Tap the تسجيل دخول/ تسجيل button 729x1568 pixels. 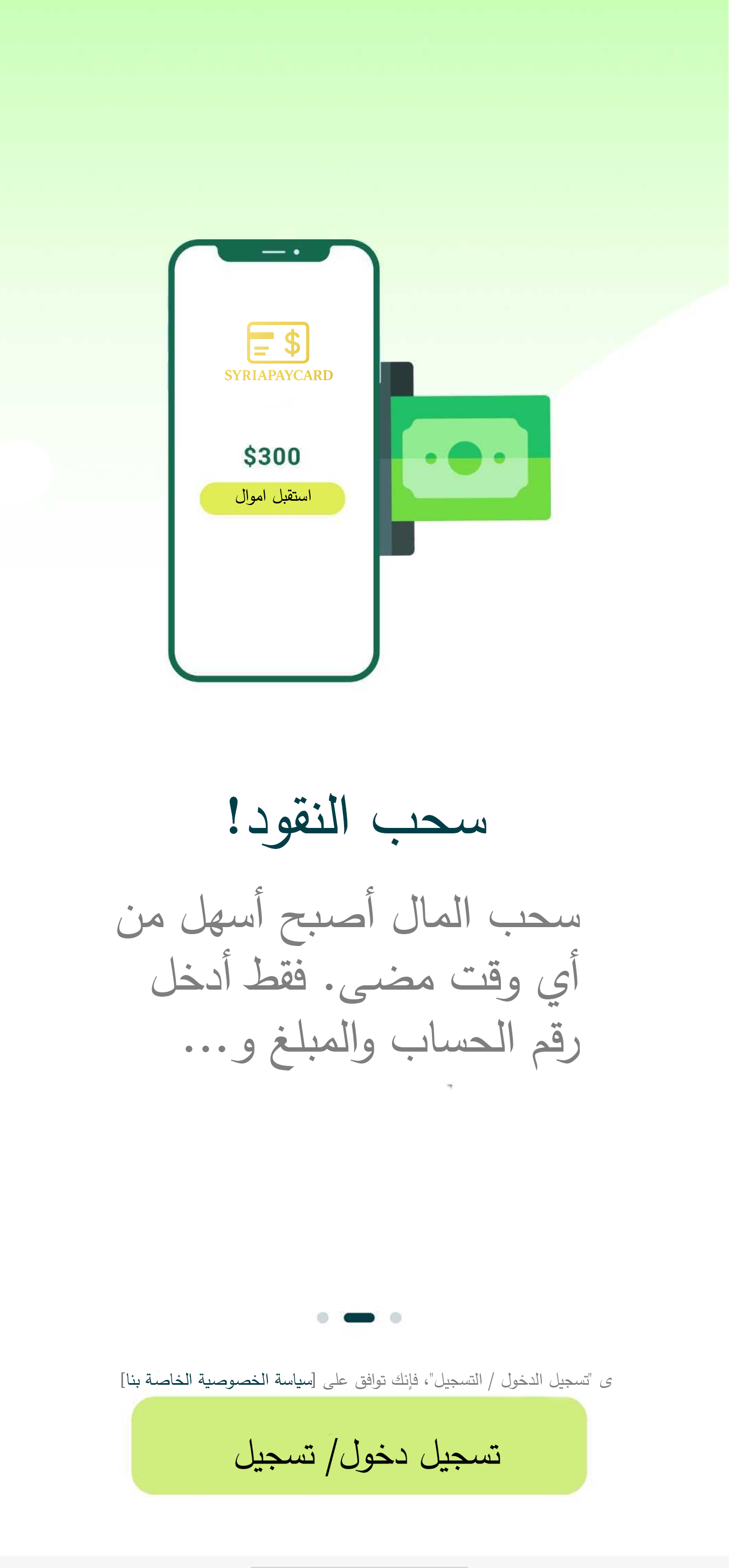pos(359,1446)
